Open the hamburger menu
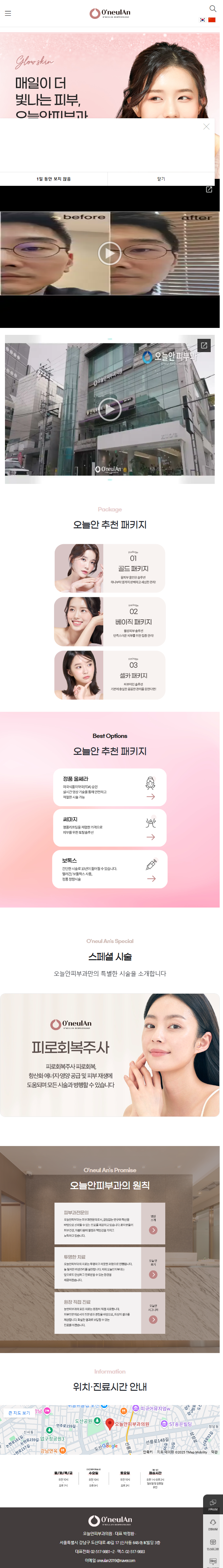Image resolution: width=223 pixels, height=1568 pixels. 8,13
